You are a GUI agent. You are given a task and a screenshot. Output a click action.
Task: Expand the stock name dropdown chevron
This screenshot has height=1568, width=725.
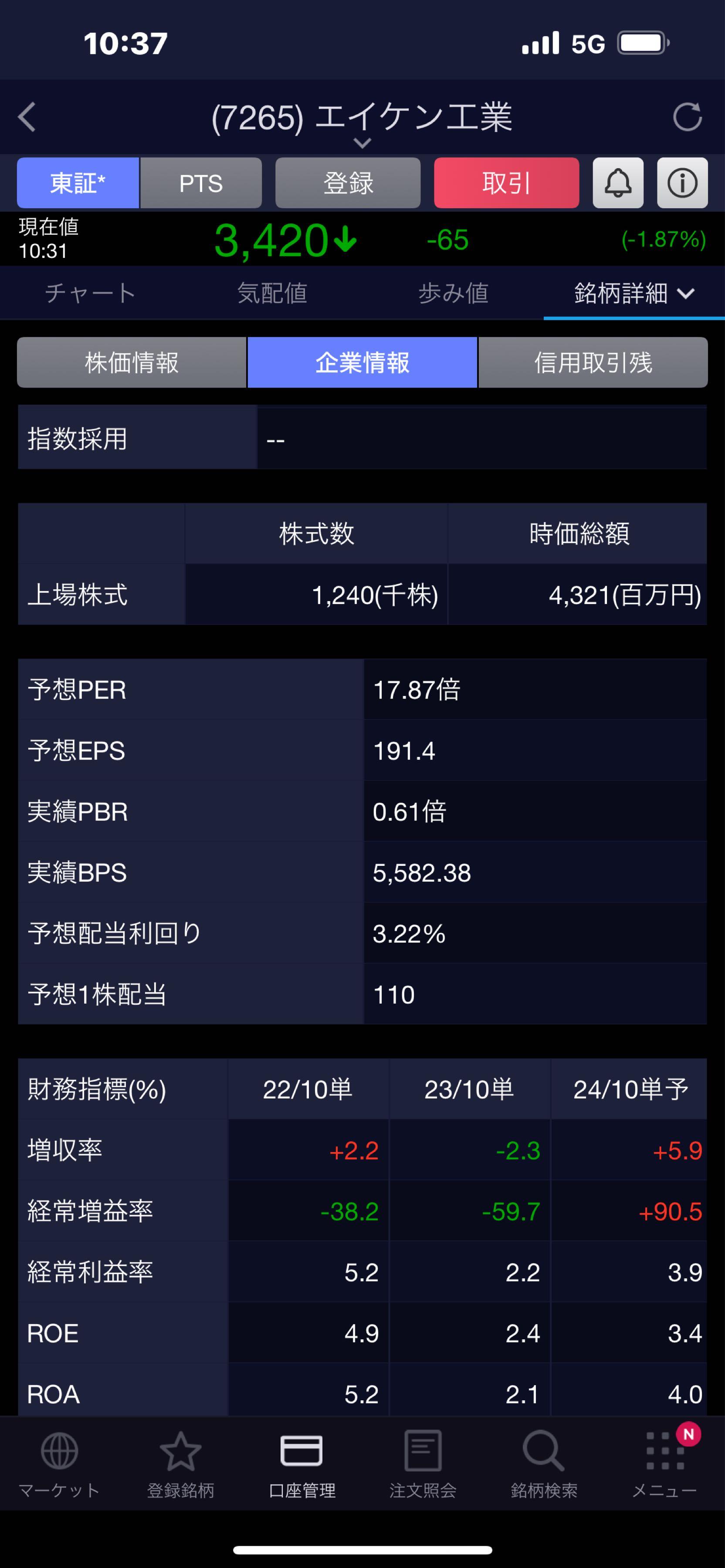pos(362,144)
